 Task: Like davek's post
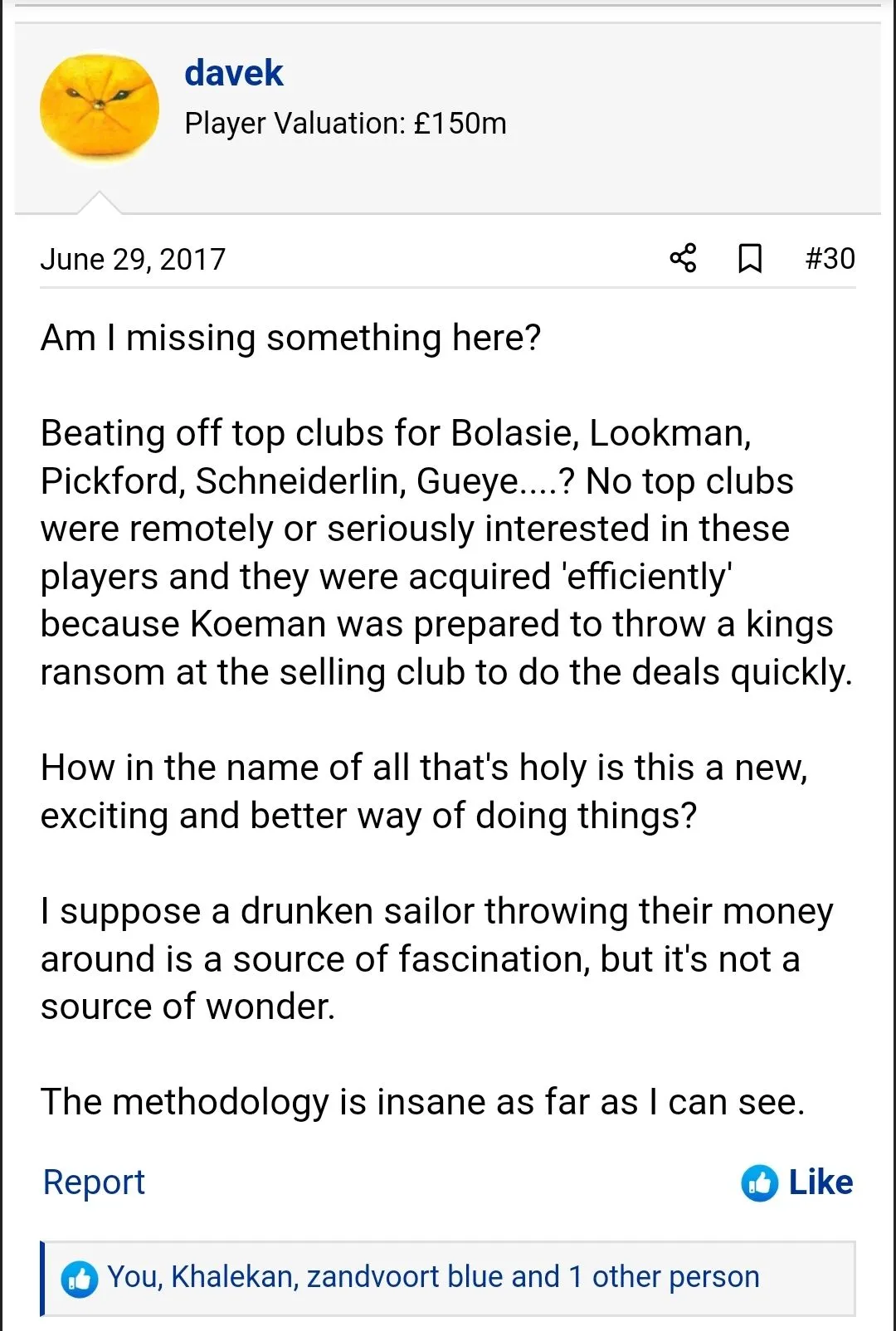797,1182
